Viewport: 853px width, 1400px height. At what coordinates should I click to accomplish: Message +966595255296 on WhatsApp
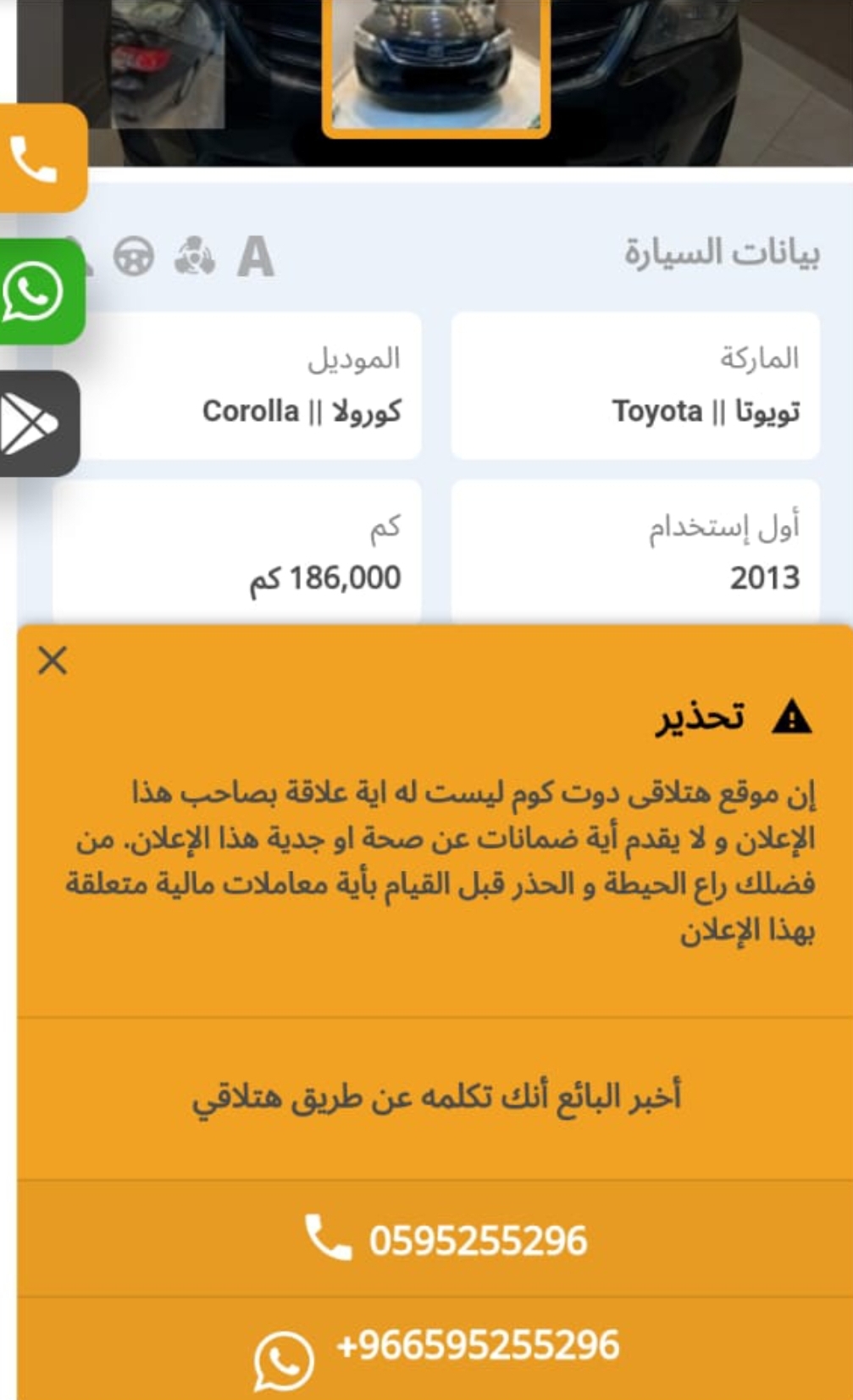(x=435, y=1349)
